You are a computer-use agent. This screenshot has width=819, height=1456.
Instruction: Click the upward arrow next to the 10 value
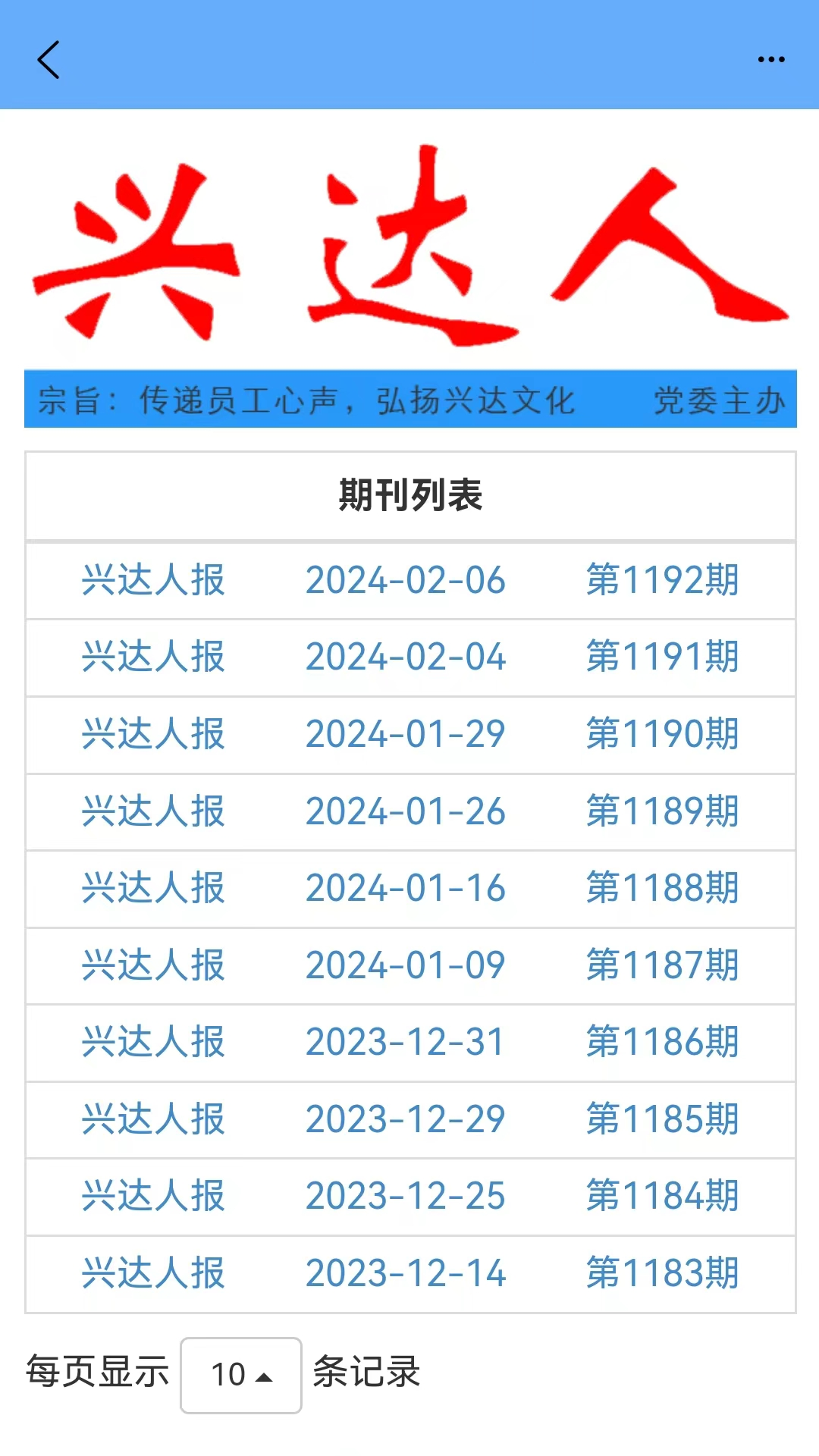[265, 1374]
